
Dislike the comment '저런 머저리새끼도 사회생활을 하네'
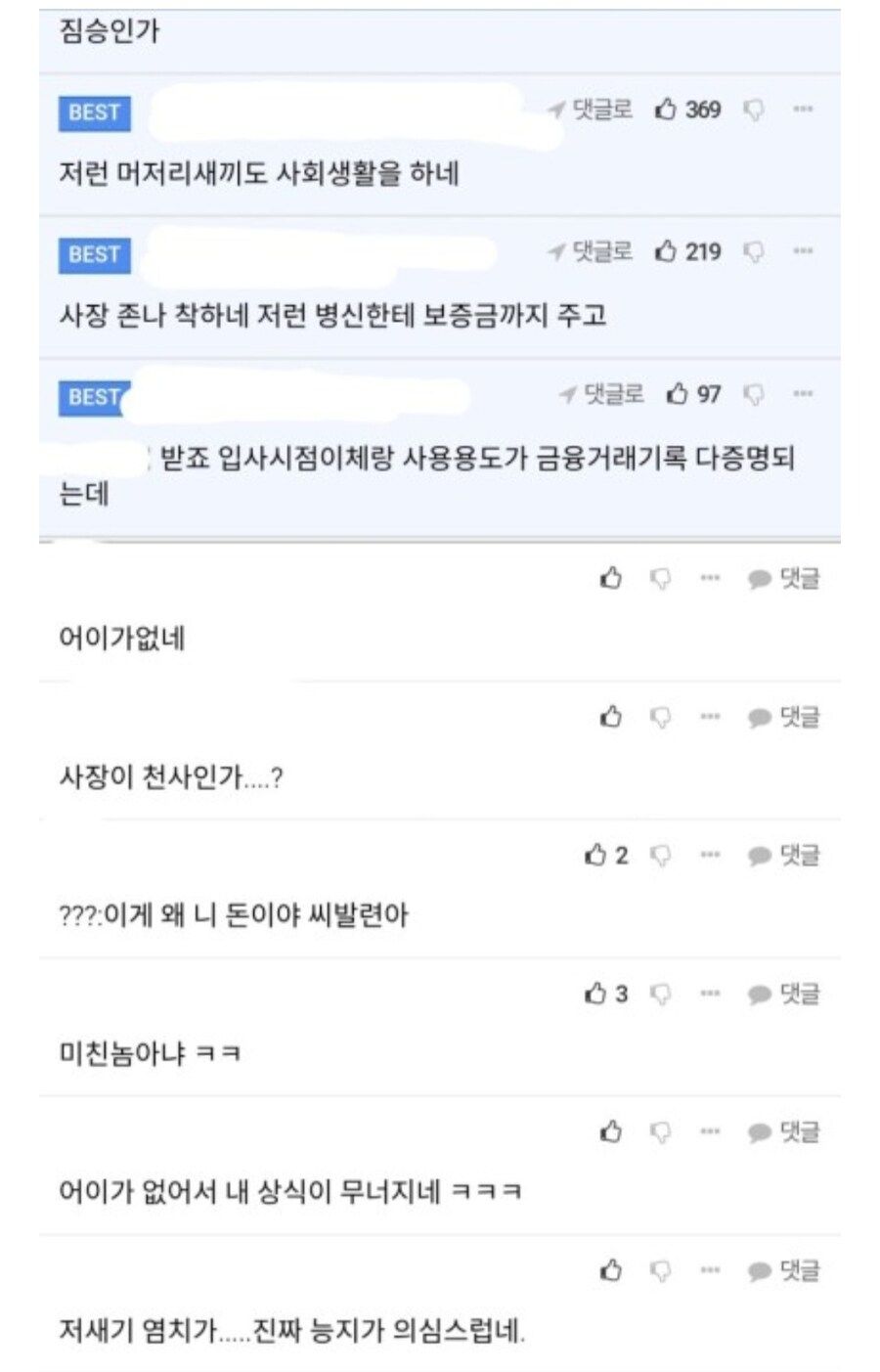[x=754, y=110]
